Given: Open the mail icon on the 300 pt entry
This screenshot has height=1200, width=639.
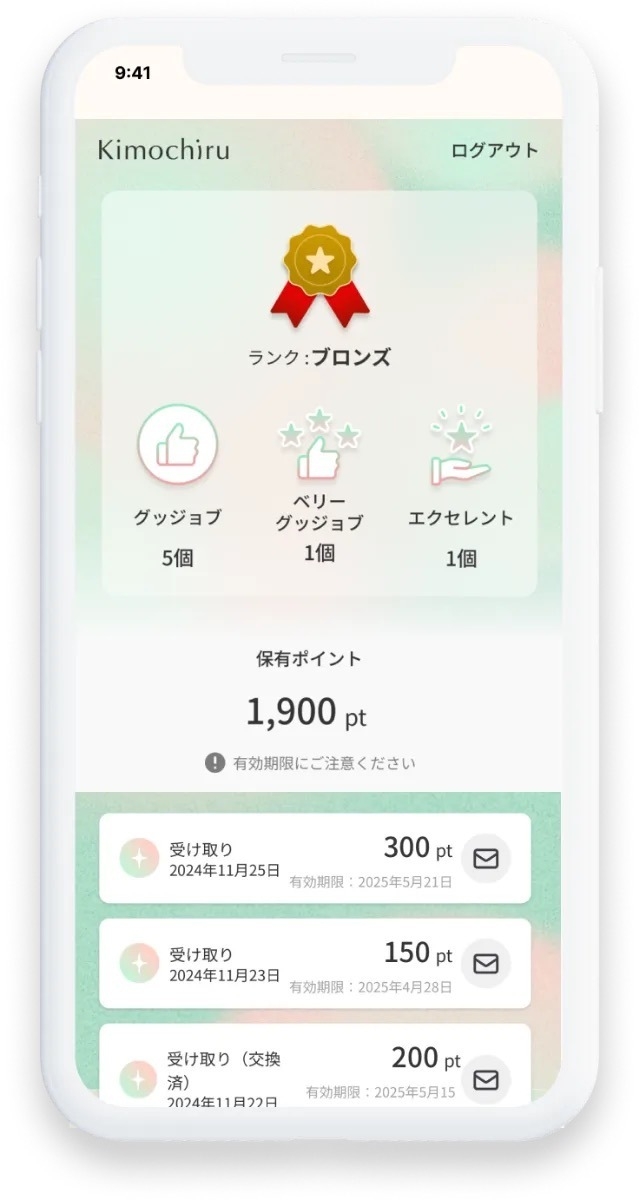Looking at the screenshot, I should 486,859.
